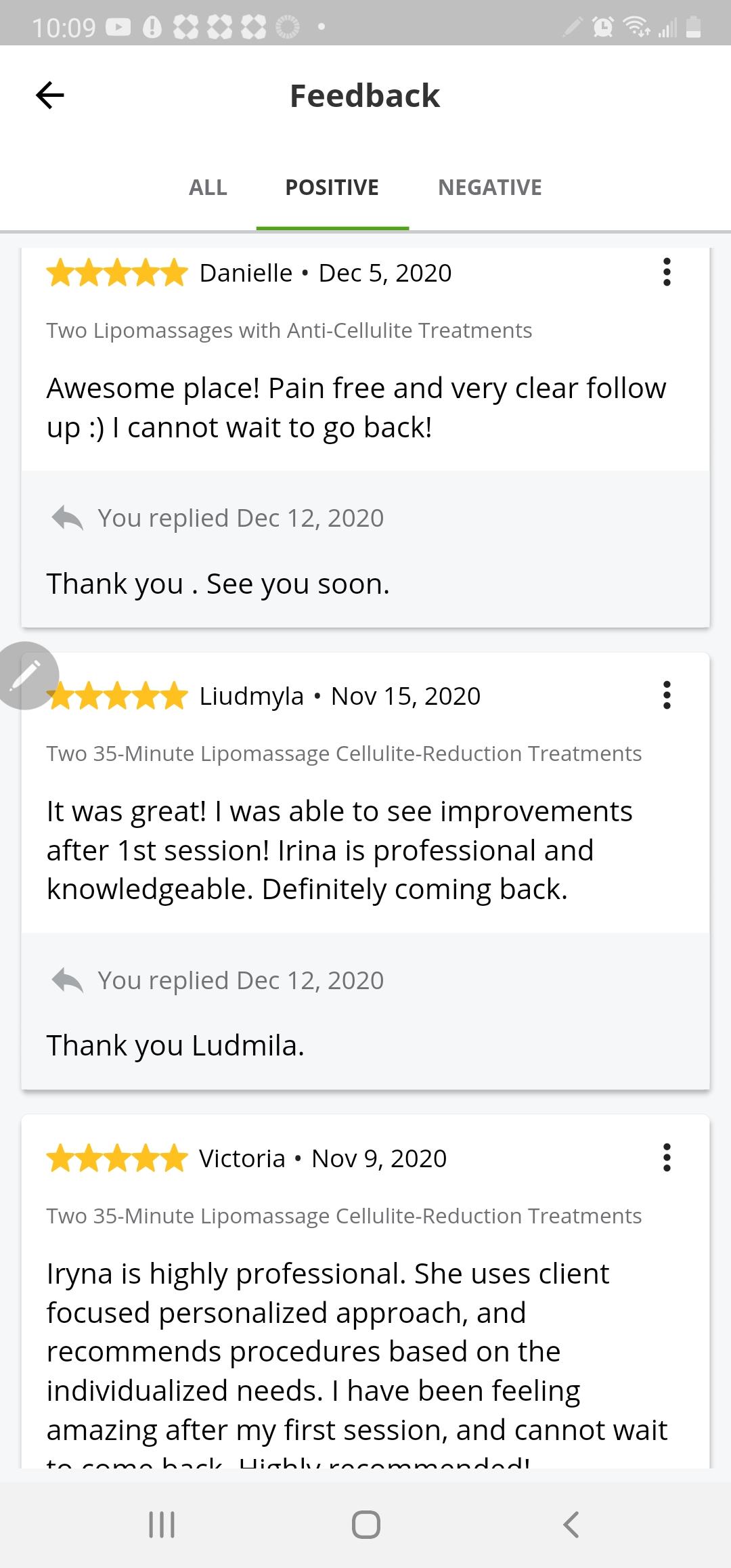Open the overflow menu on Danielle's review
The image size is (731, 1568).
[x=667, y=272]
